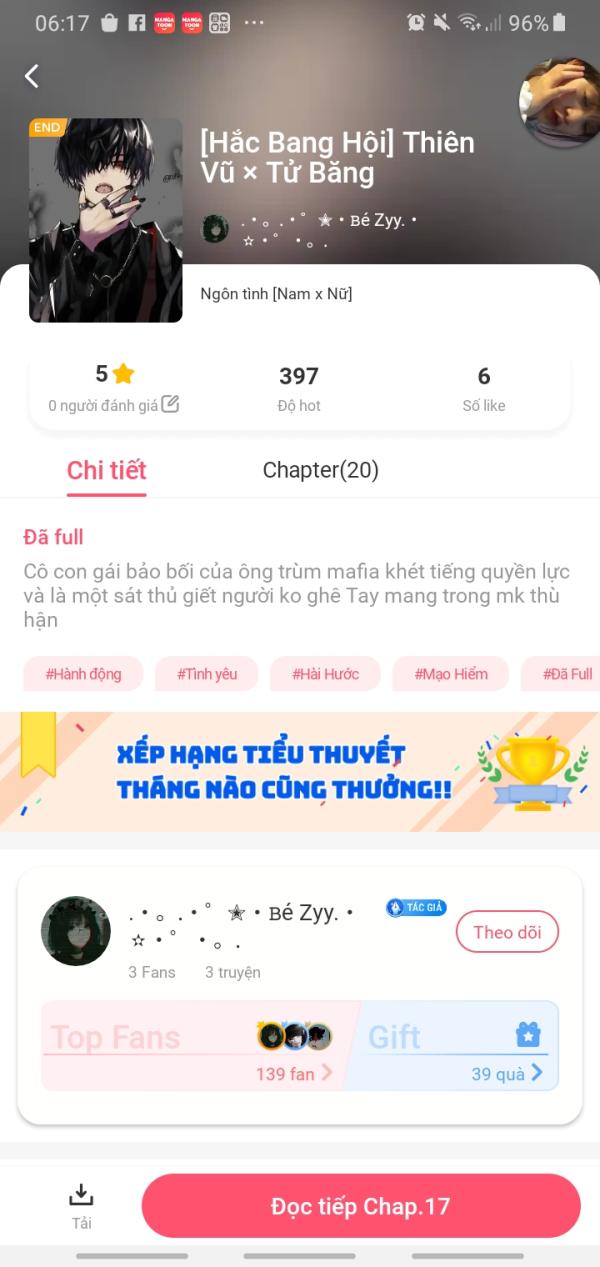Continue reading with Đọc tiếp Chap.17

pos(361,1206)
